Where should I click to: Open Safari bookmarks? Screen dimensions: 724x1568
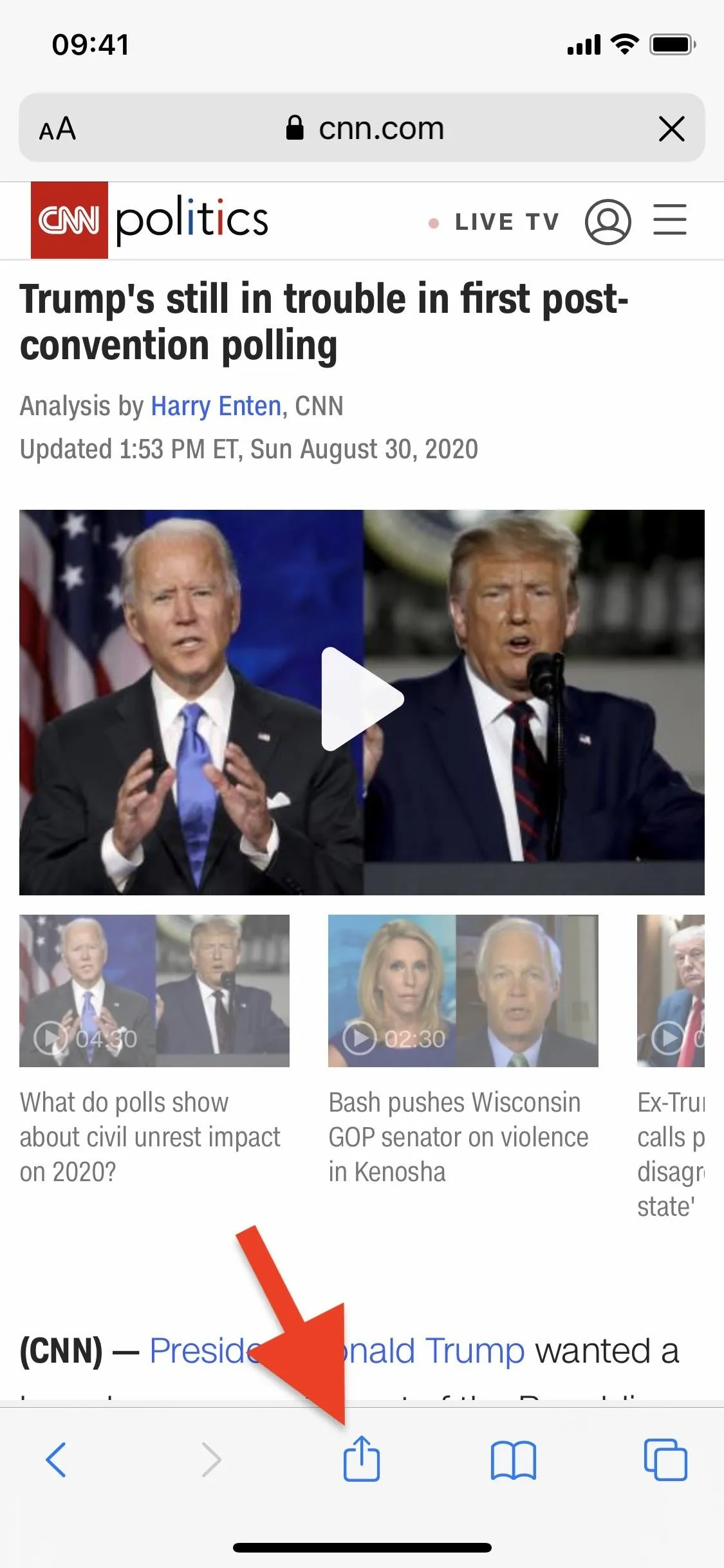[513, 1460]
